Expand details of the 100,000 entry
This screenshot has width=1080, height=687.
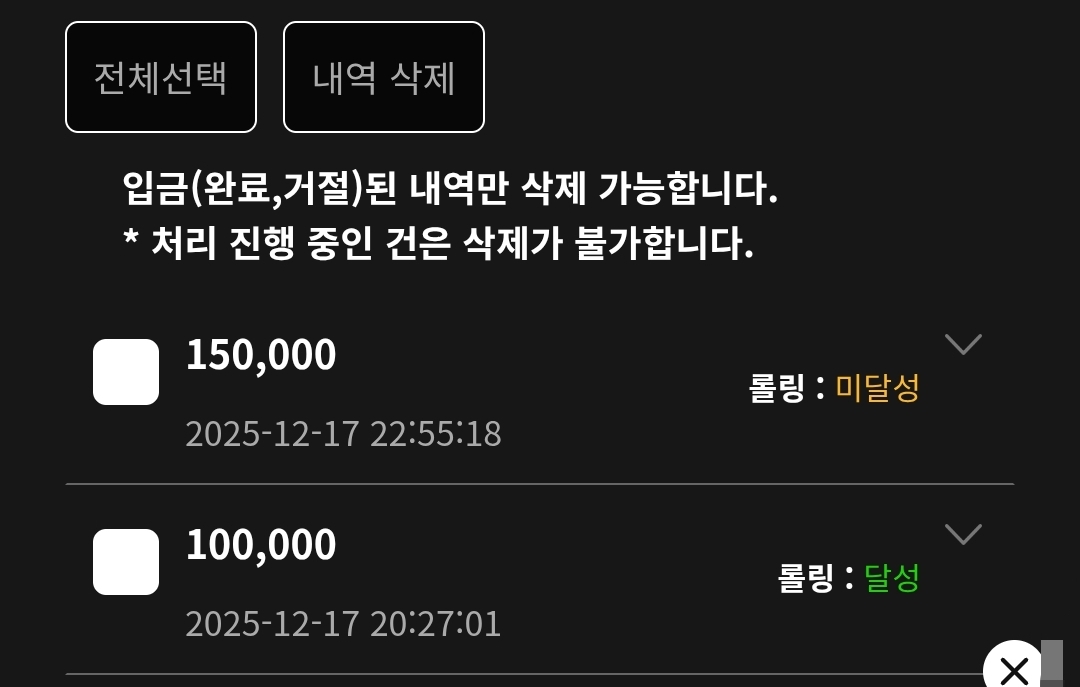(x=963, y=534)
